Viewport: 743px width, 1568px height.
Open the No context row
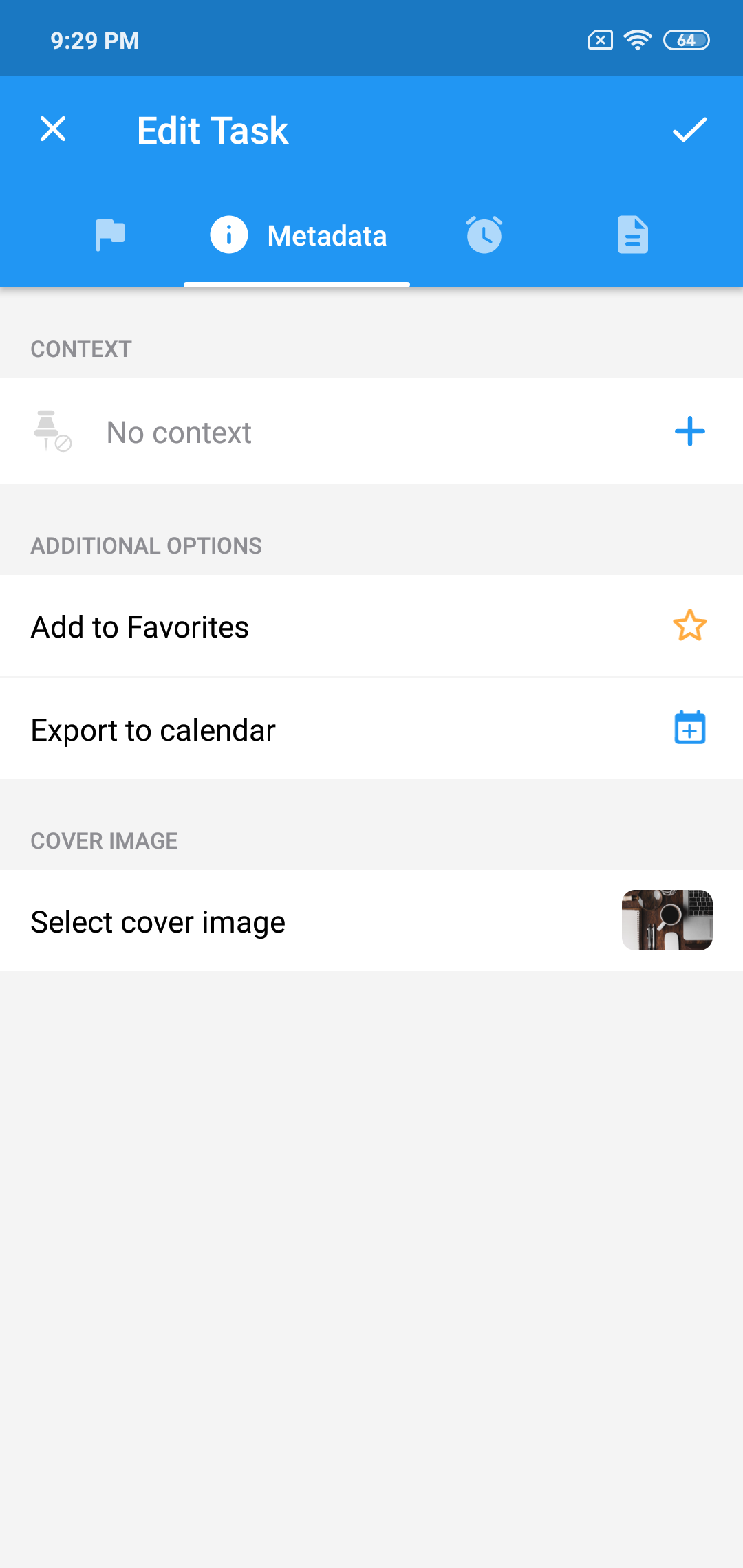pos(275,432)
